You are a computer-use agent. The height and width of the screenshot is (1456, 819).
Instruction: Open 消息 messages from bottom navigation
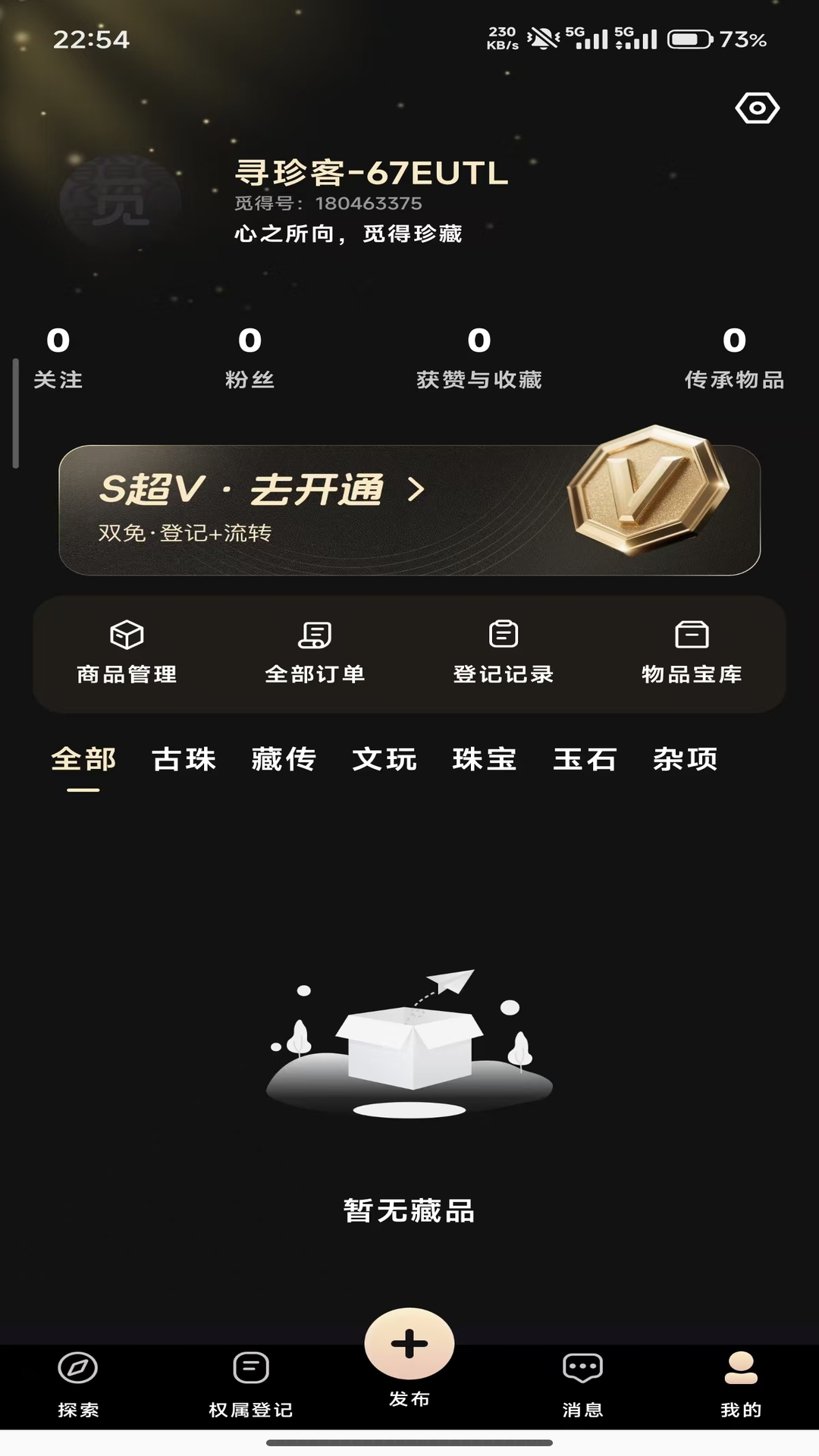coord(581,1382)
